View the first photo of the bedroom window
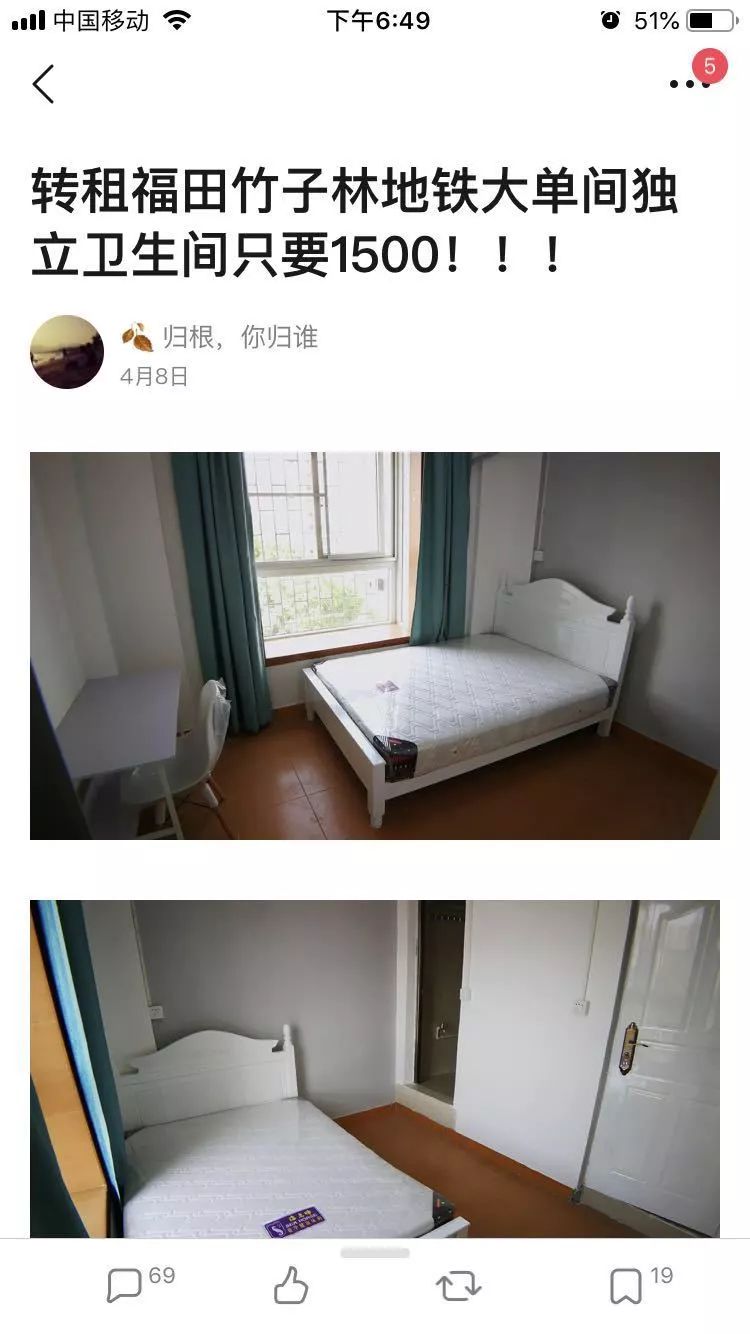The width and height of the screenshot is (750, 1334). click(375, 647)
